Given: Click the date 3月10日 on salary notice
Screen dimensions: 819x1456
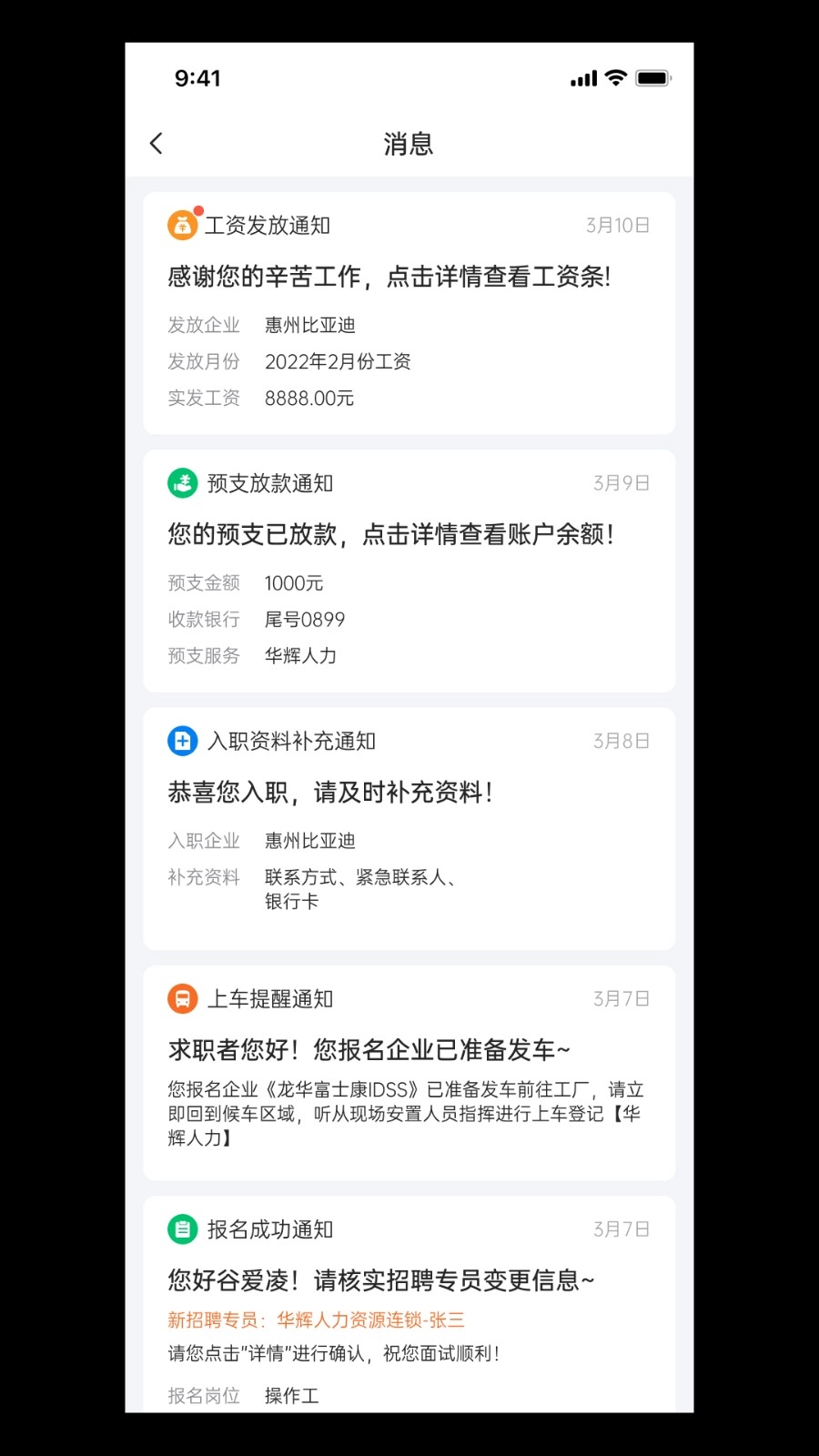Looking at the screenshot, I should click(x=619, y=226).
